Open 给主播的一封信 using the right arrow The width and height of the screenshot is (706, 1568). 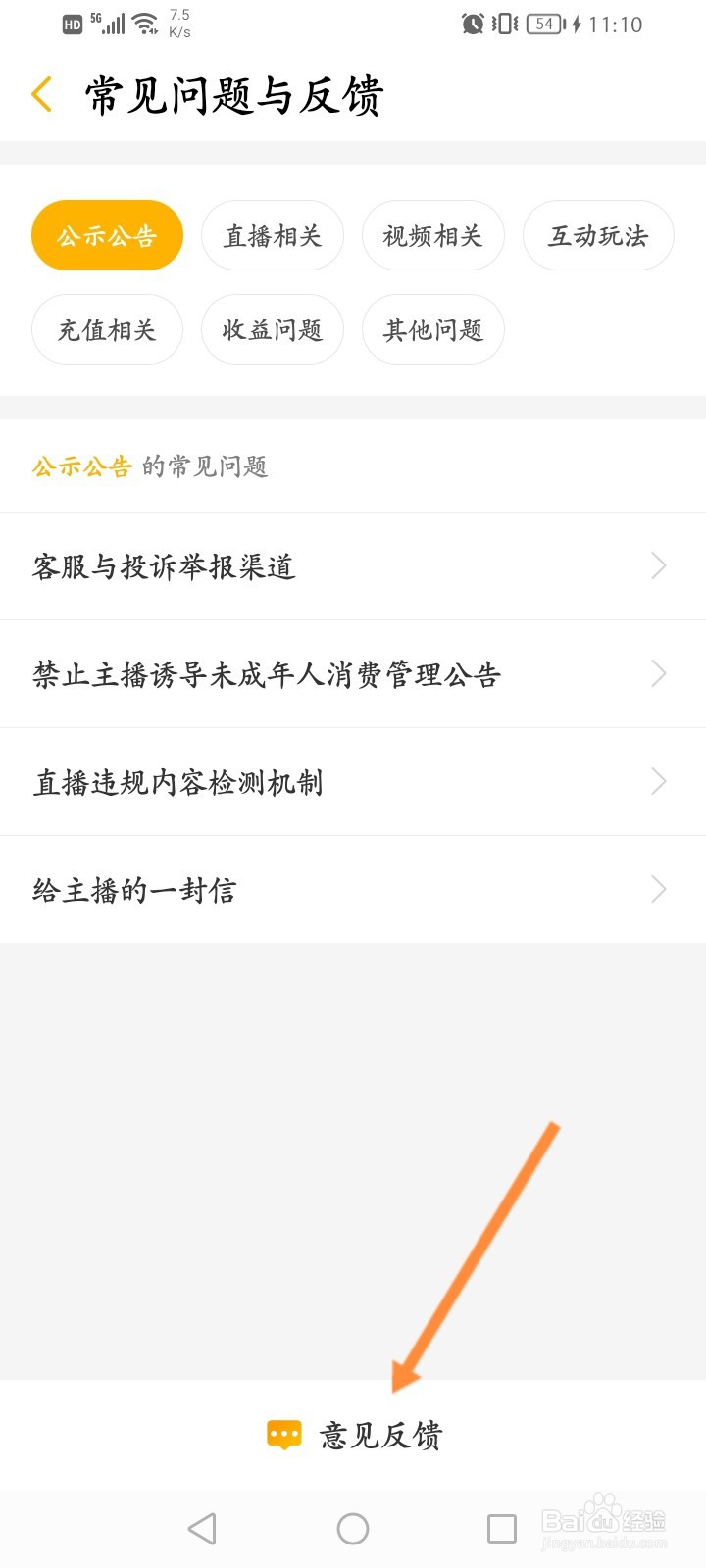click(x=659, y=889)
